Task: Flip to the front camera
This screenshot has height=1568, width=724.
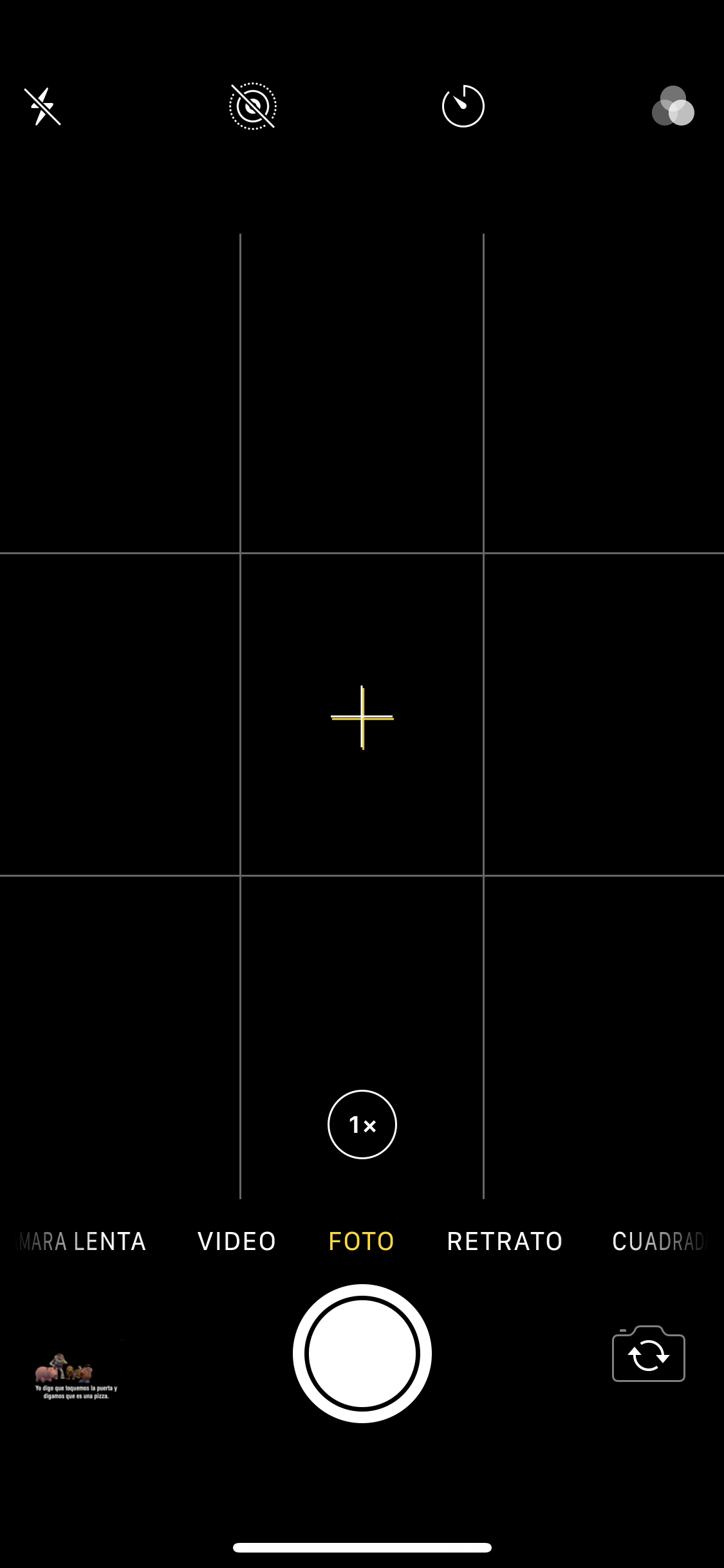Action: coord(648,1354)
